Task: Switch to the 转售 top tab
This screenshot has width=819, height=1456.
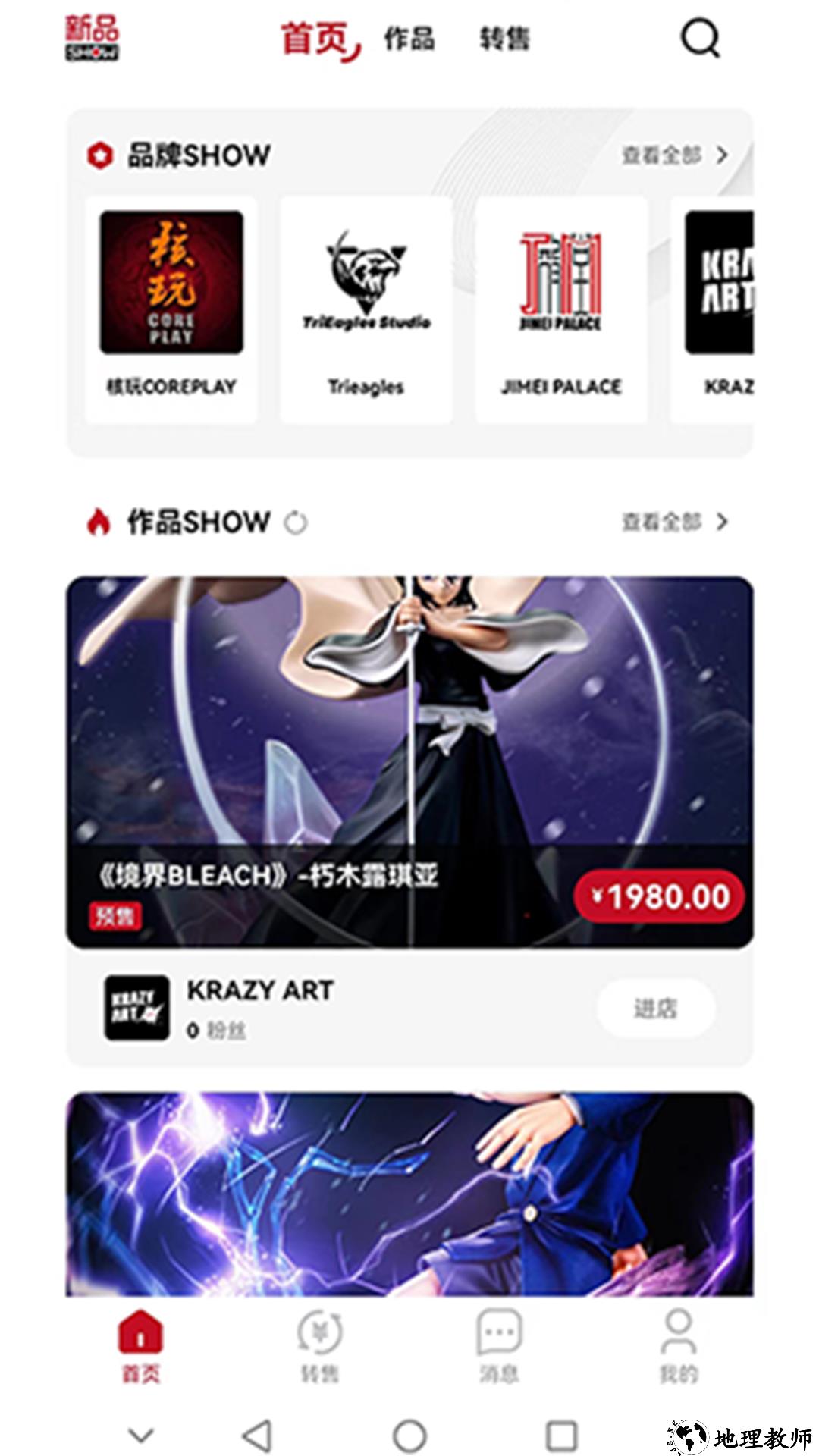Action: (x=504, y=39)
